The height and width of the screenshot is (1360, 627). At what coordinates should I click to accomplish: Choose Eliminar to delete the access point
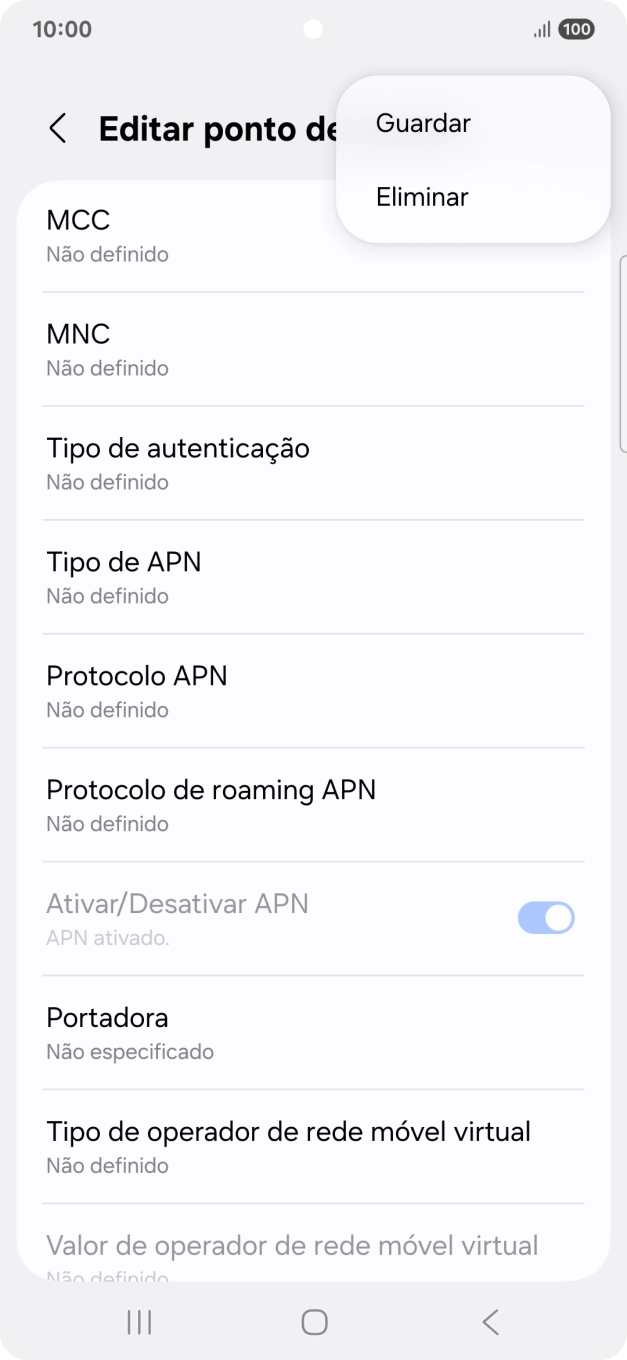(422, 197)
